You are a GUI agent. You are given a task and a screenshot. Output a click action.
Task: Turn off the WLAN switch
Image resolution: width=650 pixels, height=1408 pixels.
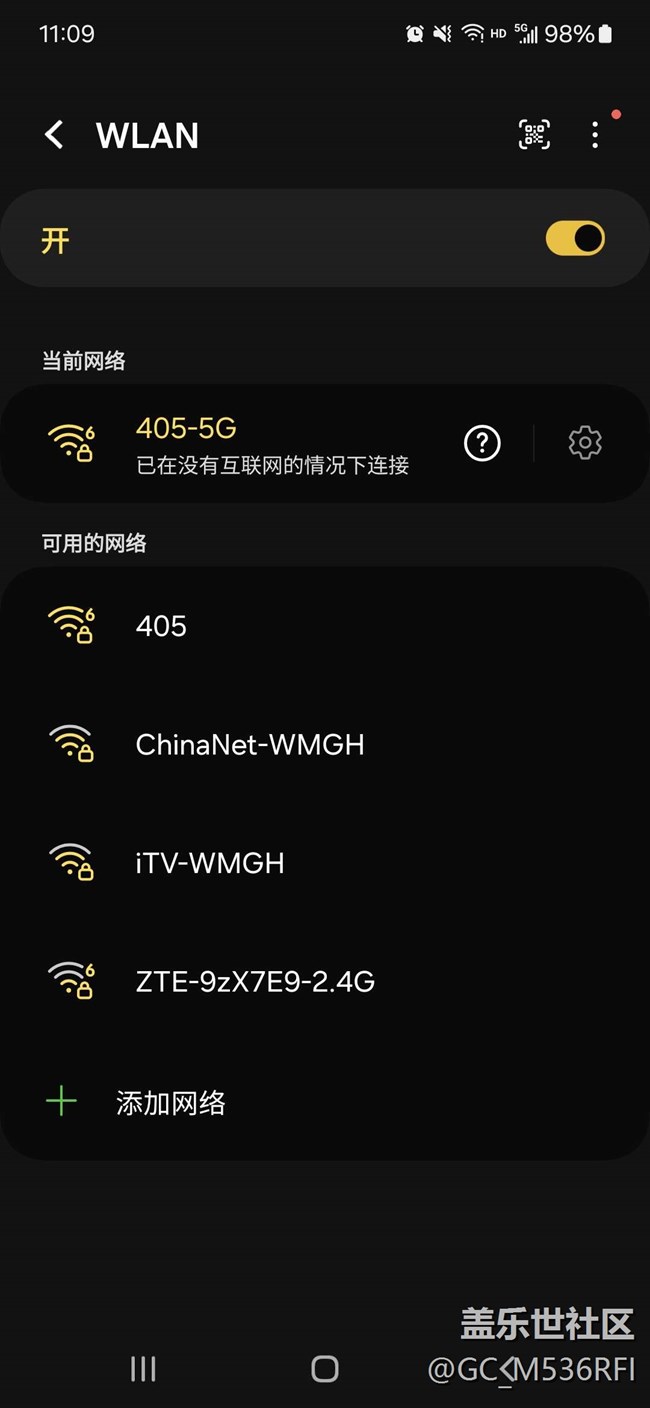point(575,239)
